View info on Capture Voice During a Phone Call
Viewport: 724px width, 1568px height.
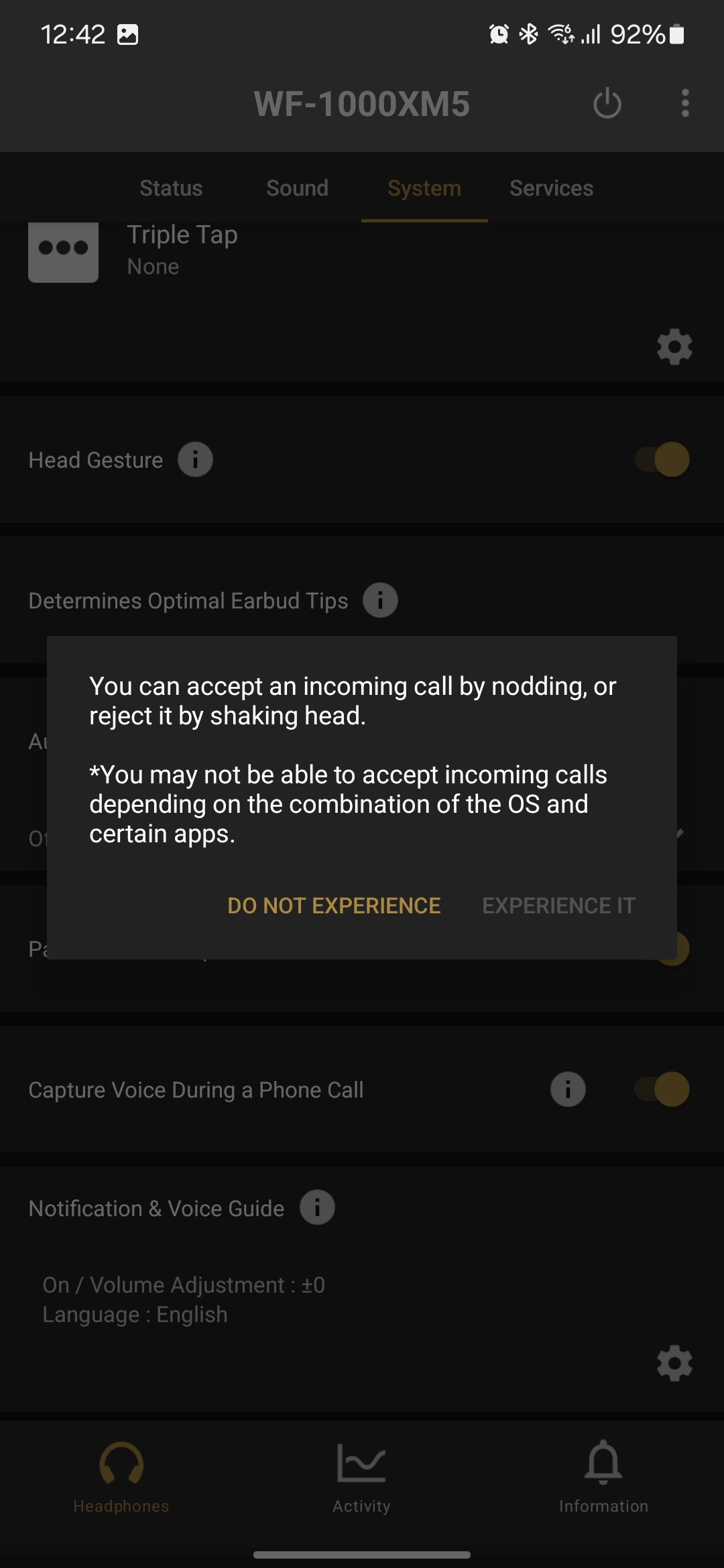tap(568, 1090)
